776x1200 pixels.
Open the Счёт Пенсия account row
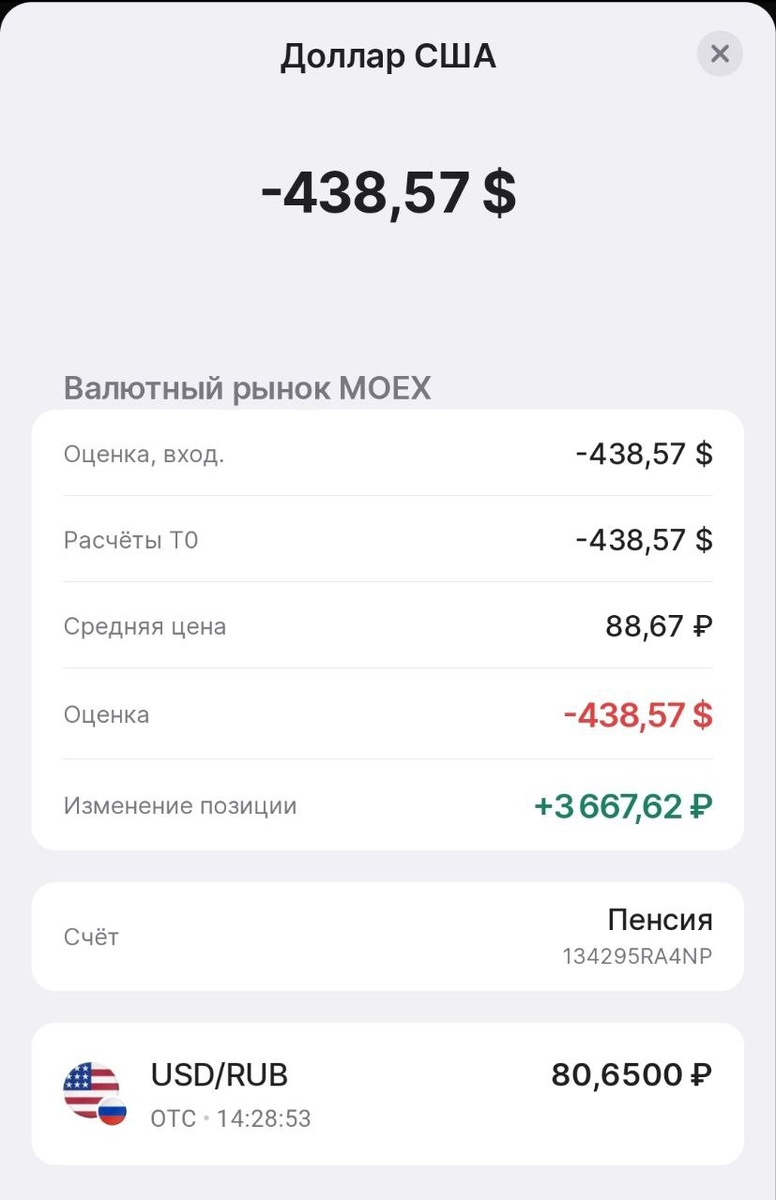pos(388,937)
